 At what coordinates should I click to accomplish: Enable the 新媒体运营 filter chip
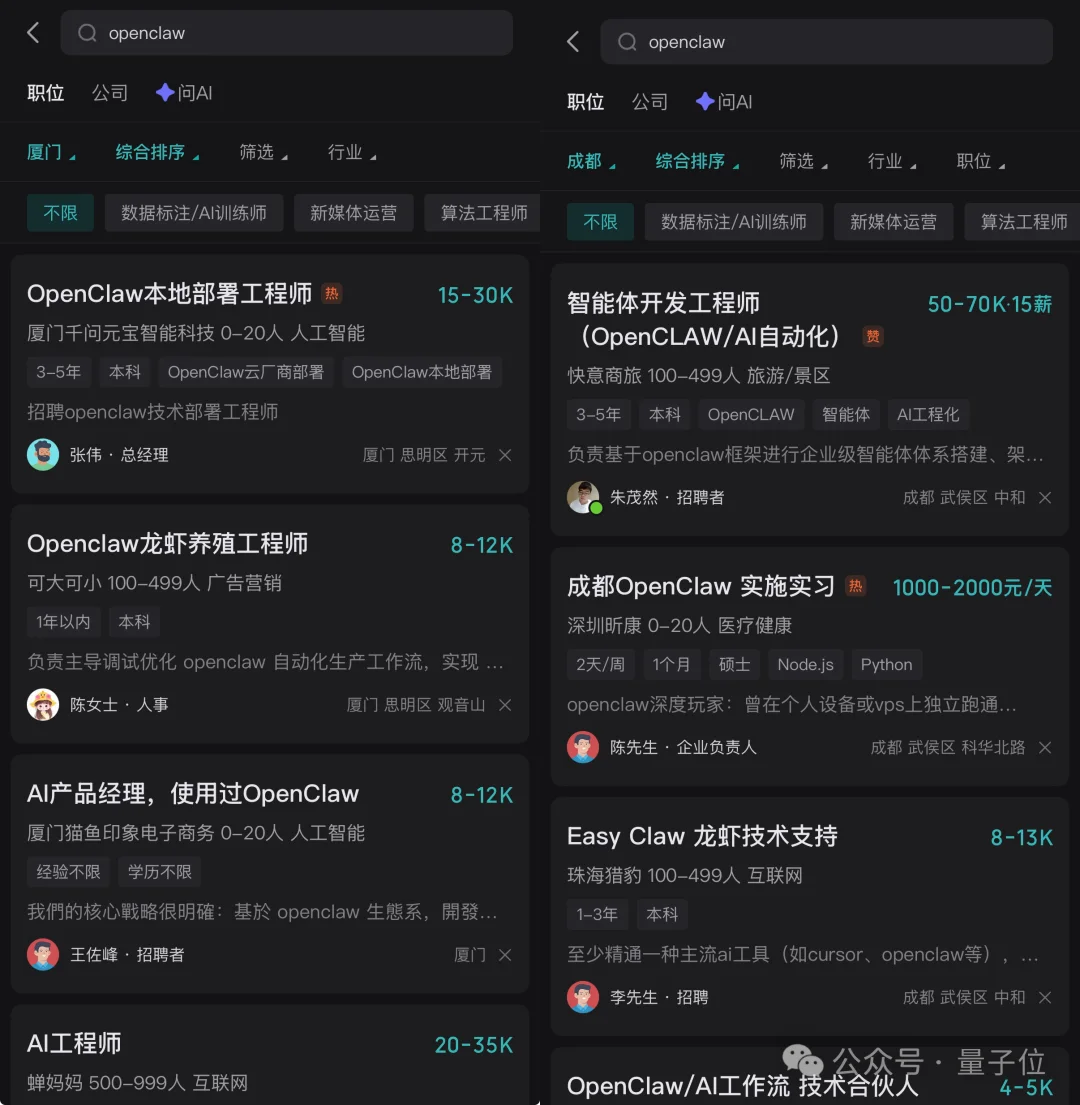(353, 212)
